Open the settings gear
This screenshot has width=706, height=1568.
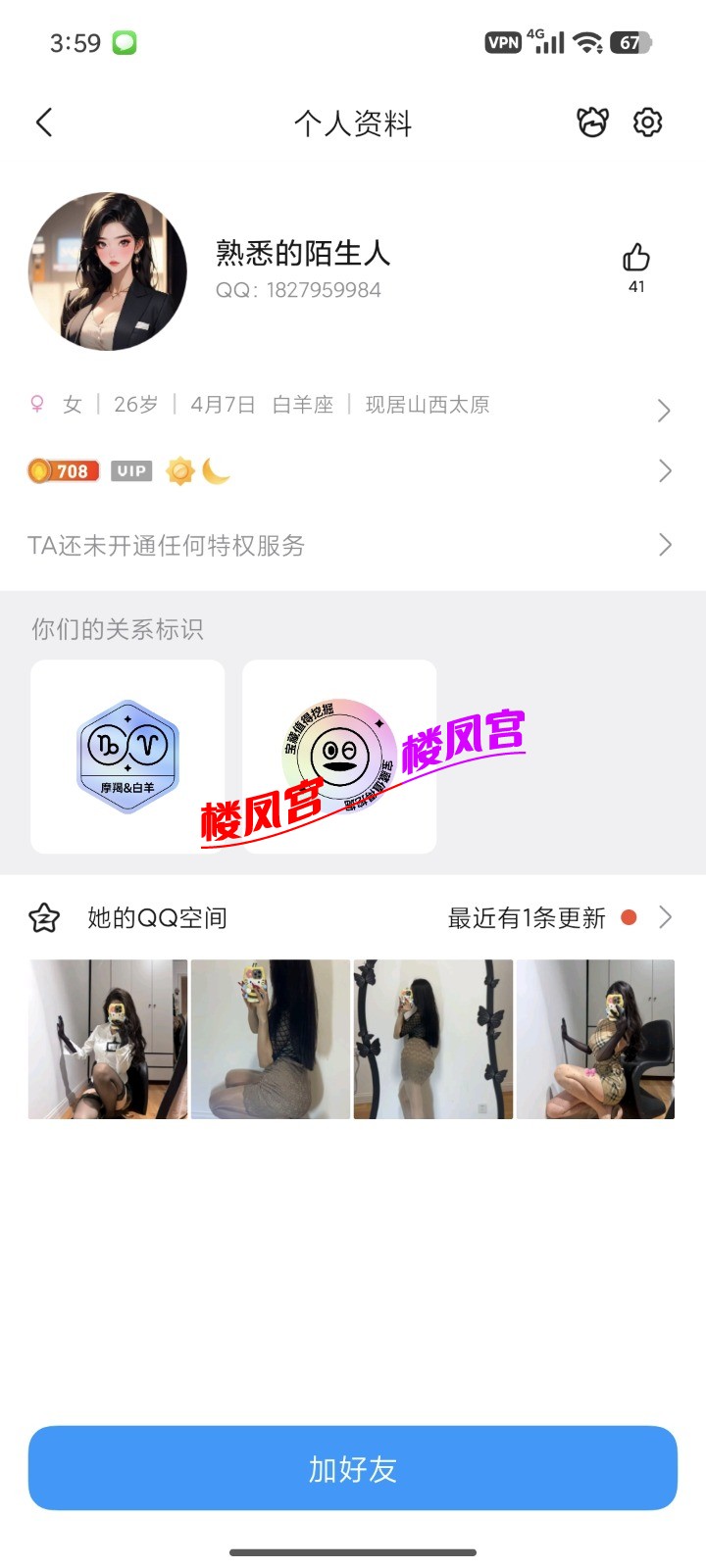(647, 122)
